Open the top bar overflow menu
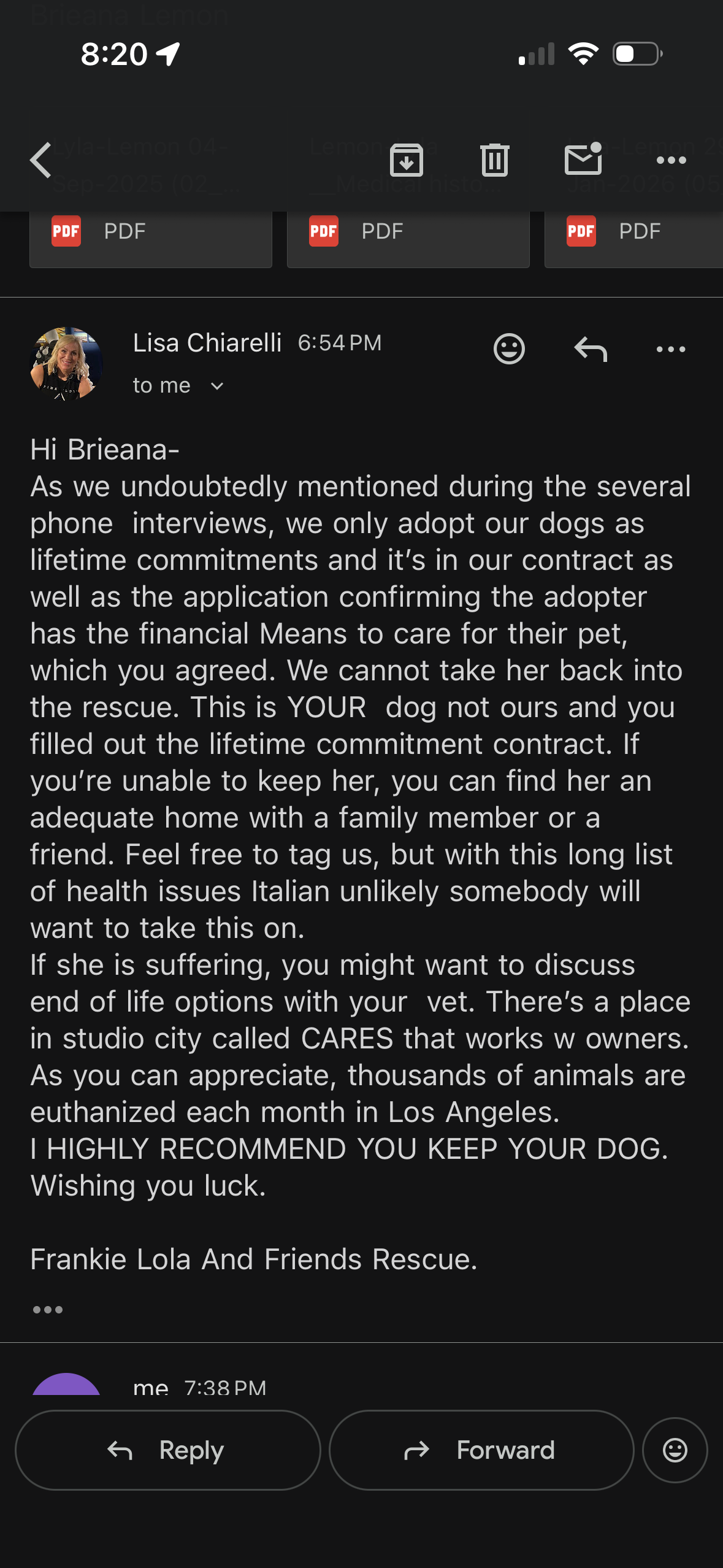This screenshot has width=723, height=1568. [671, 161]
